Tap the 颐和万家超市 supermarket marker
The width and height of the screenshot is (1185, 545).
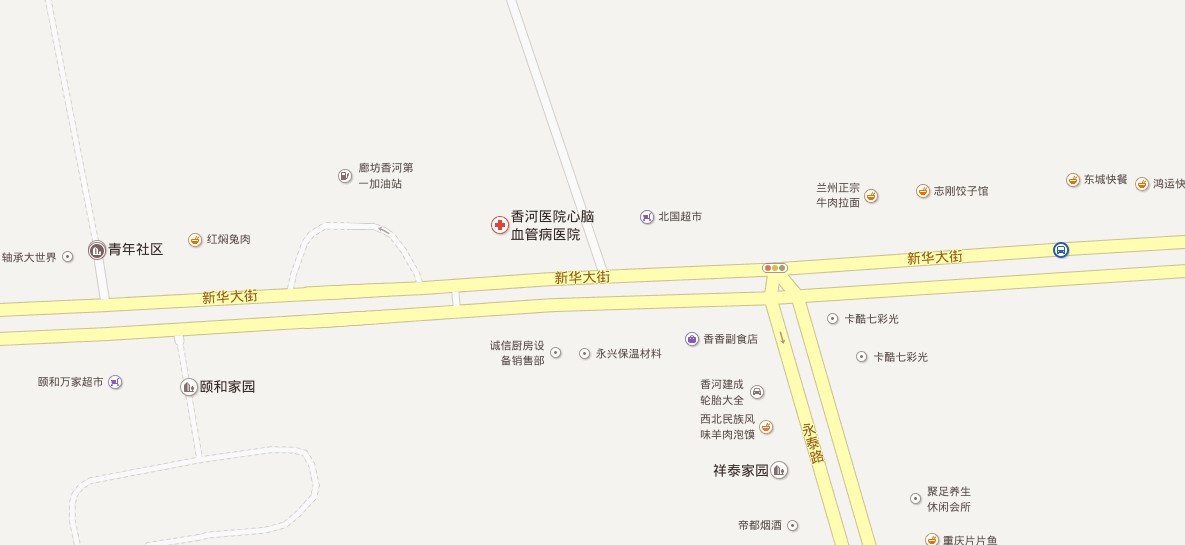coord(115,382)
